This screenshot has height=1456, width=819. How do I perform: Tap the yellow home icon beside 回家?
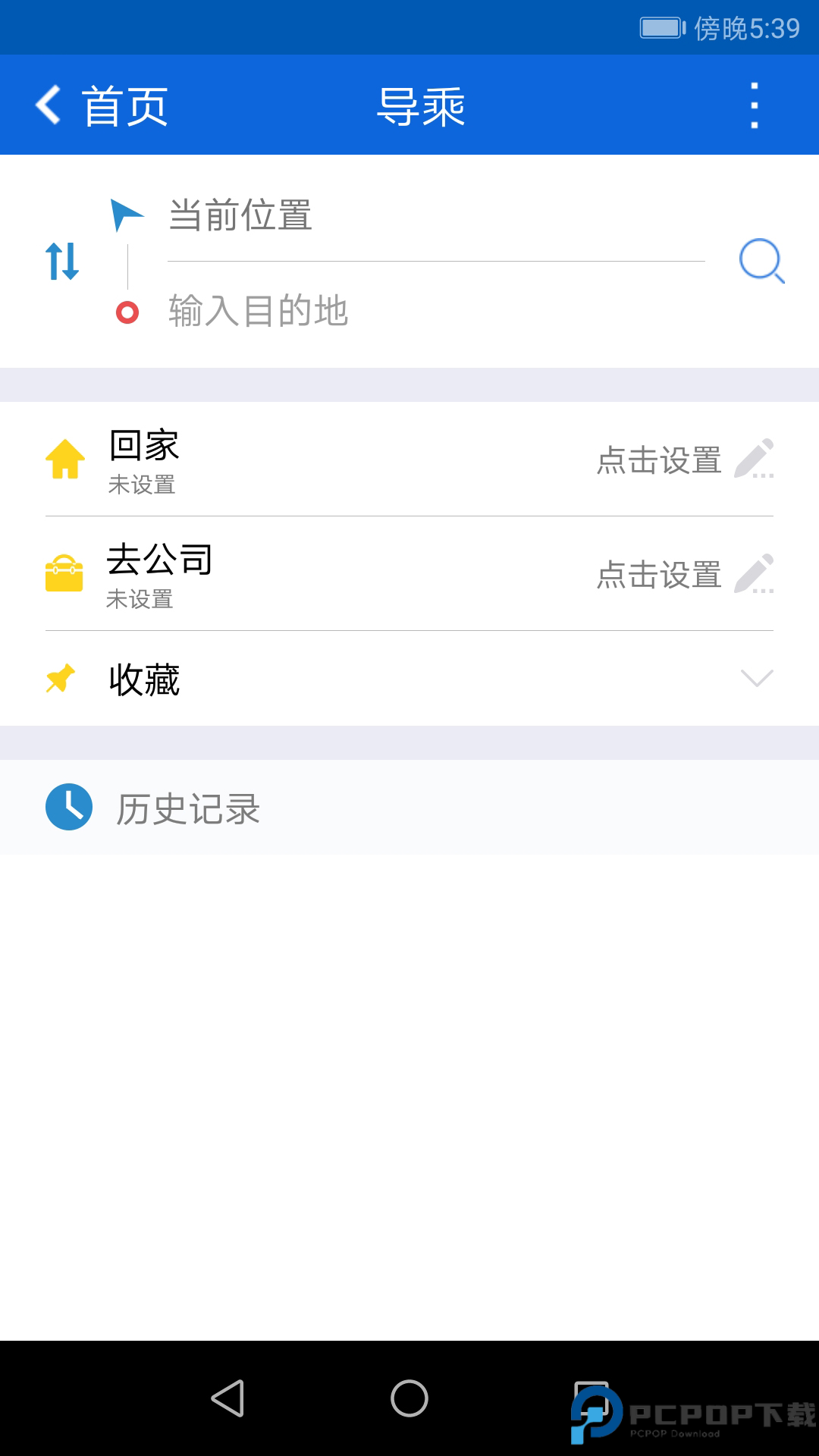(x=65, y=460)
